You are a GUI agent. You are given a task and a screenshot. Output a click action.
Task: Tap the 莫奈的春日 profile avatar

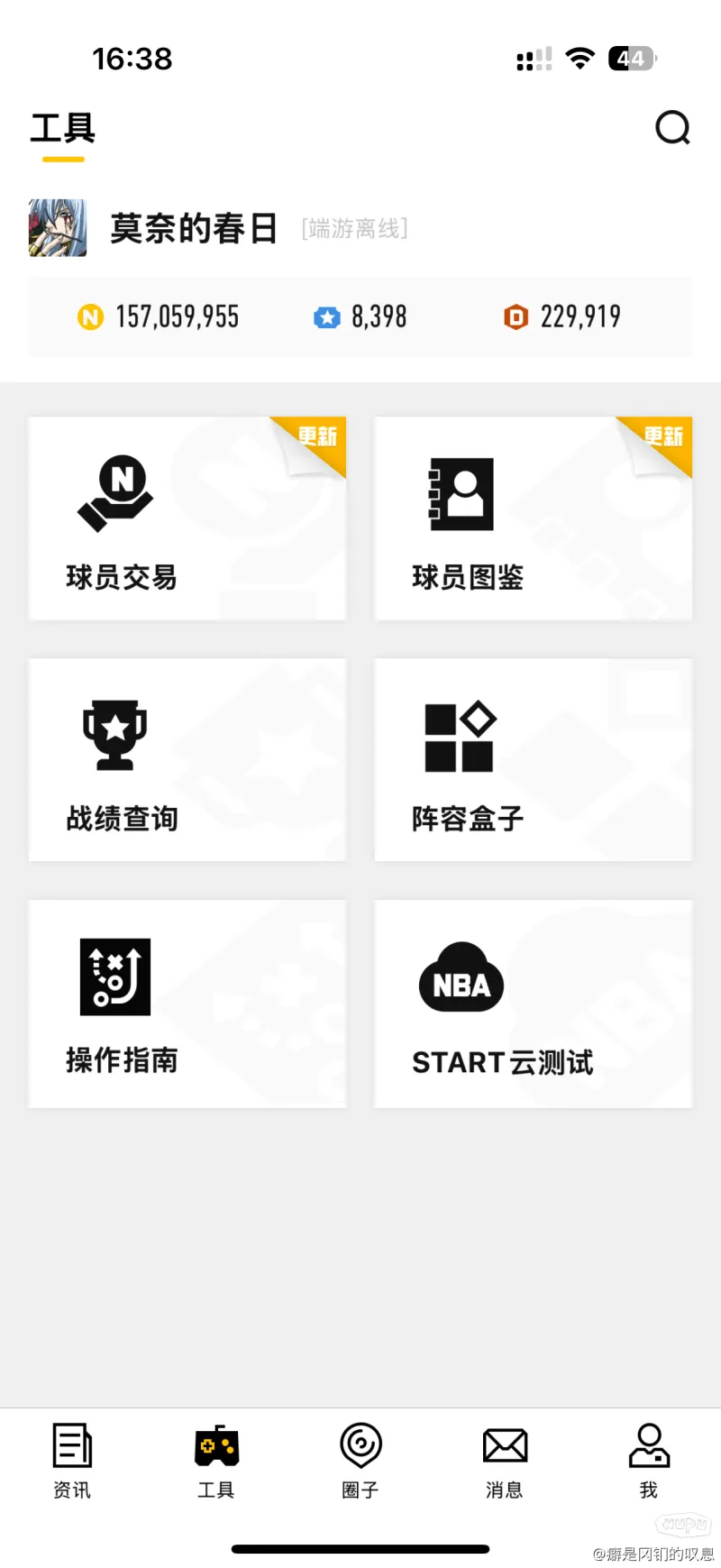coord(58,228)
